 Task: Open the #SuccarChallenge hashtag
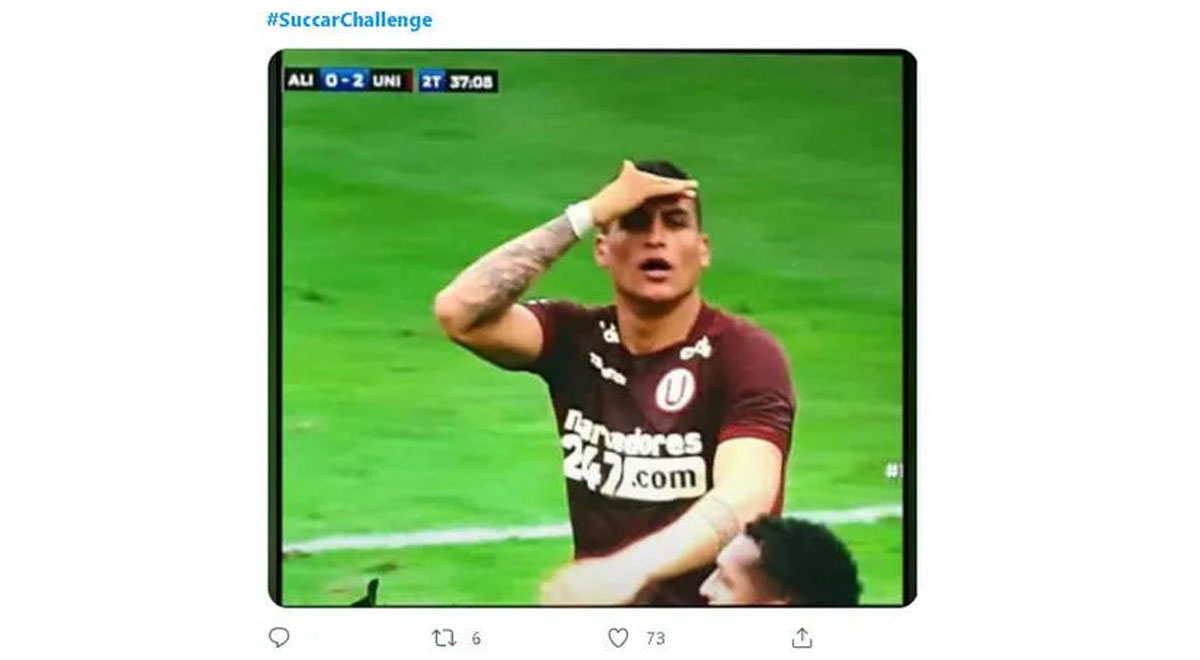click(x=349, y=20)
